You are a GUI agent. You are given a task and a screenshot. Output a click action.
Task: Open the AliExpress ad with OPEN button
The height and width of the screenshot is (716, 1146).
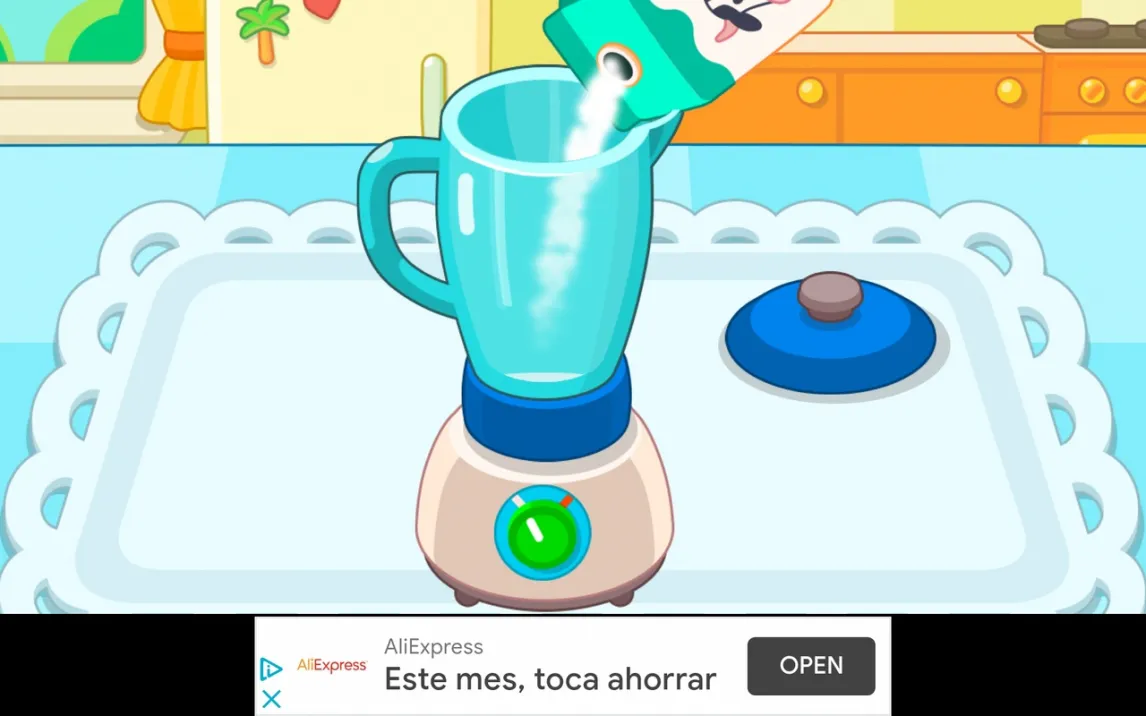[811, 666]
